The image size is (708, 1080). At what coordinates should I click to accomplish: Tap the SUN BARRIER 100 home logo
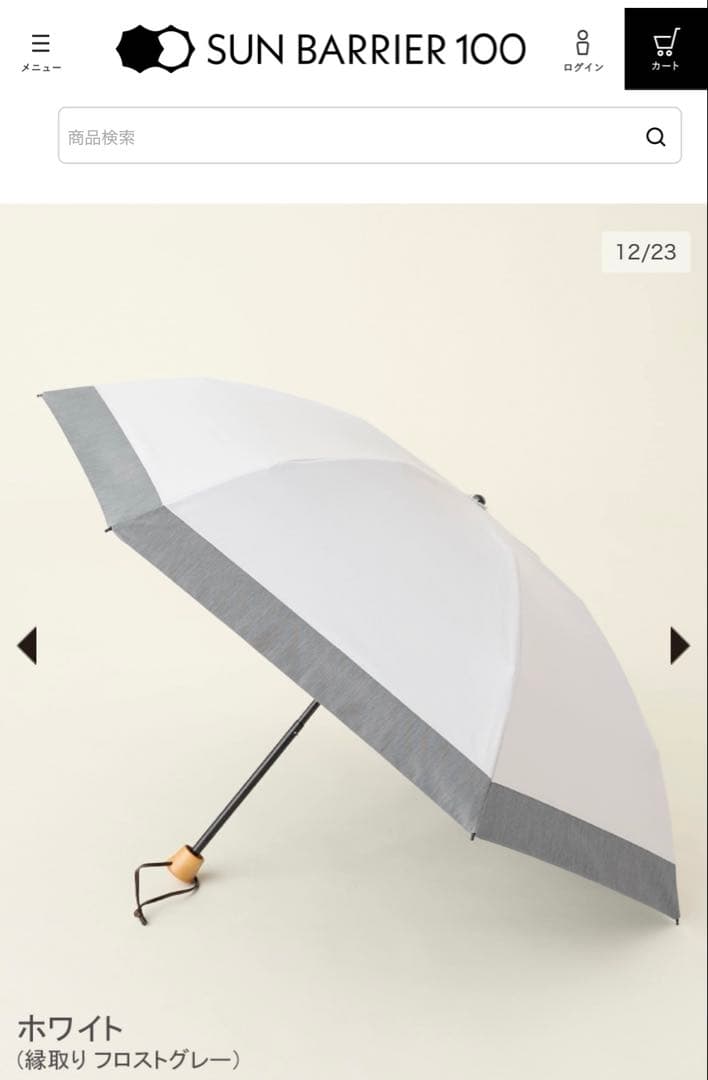[322, 49]
